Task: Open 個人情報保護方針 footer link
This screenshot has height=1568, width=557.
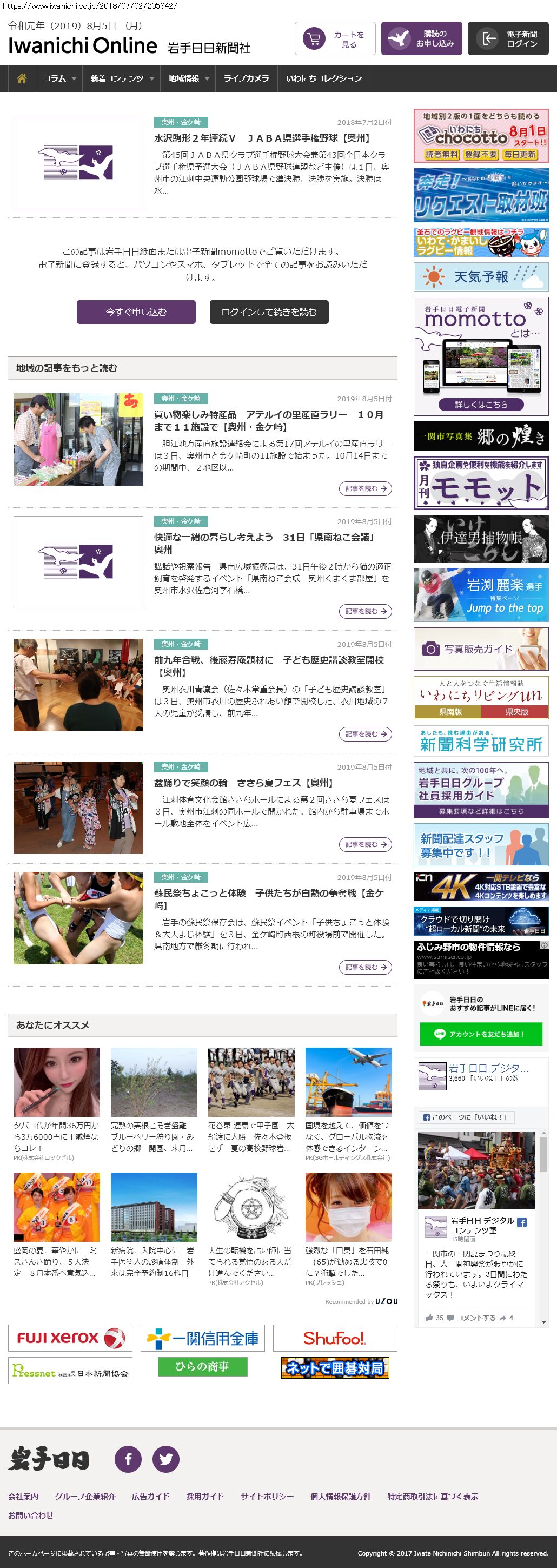Action: [340, 1496]
